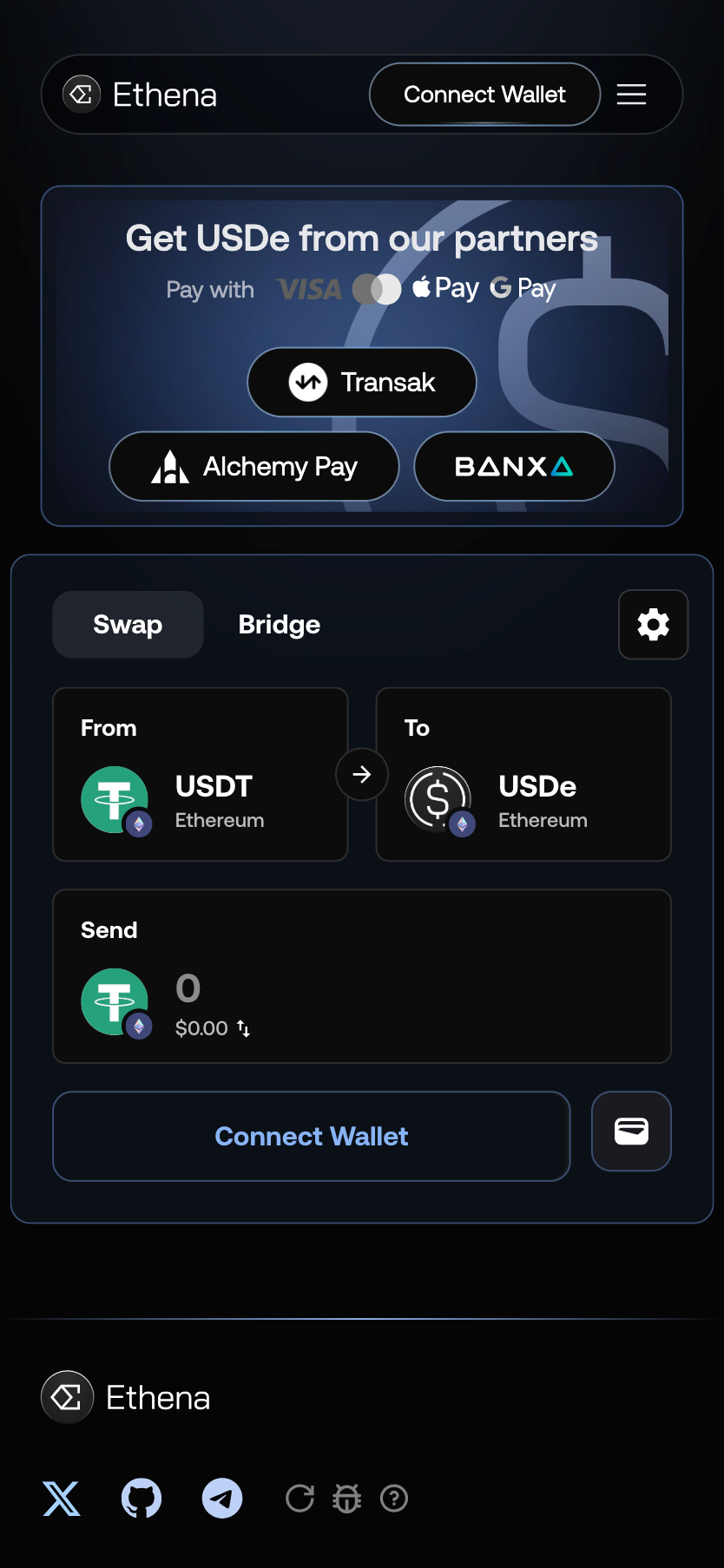Tap the refresh icon in footer

point(299,1499)
